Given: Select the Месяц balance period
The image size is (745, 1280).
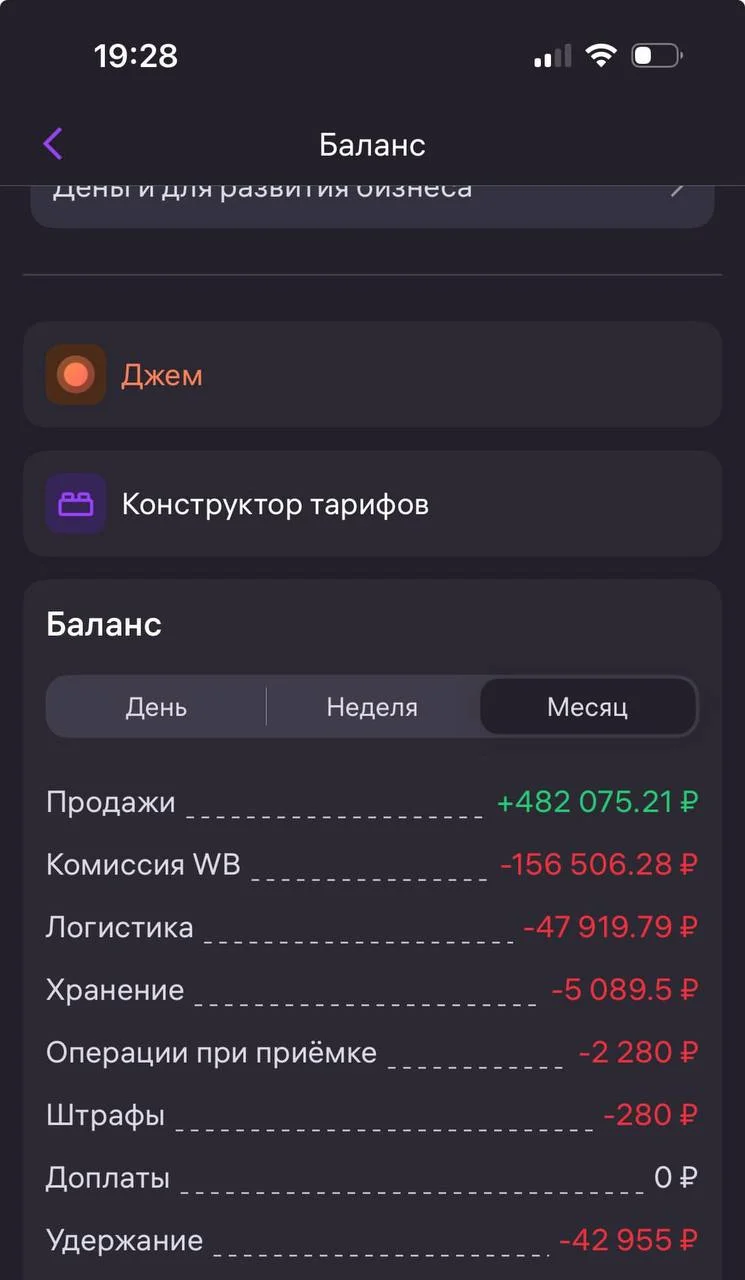Looking at the screenshot, I should point(587,707).
